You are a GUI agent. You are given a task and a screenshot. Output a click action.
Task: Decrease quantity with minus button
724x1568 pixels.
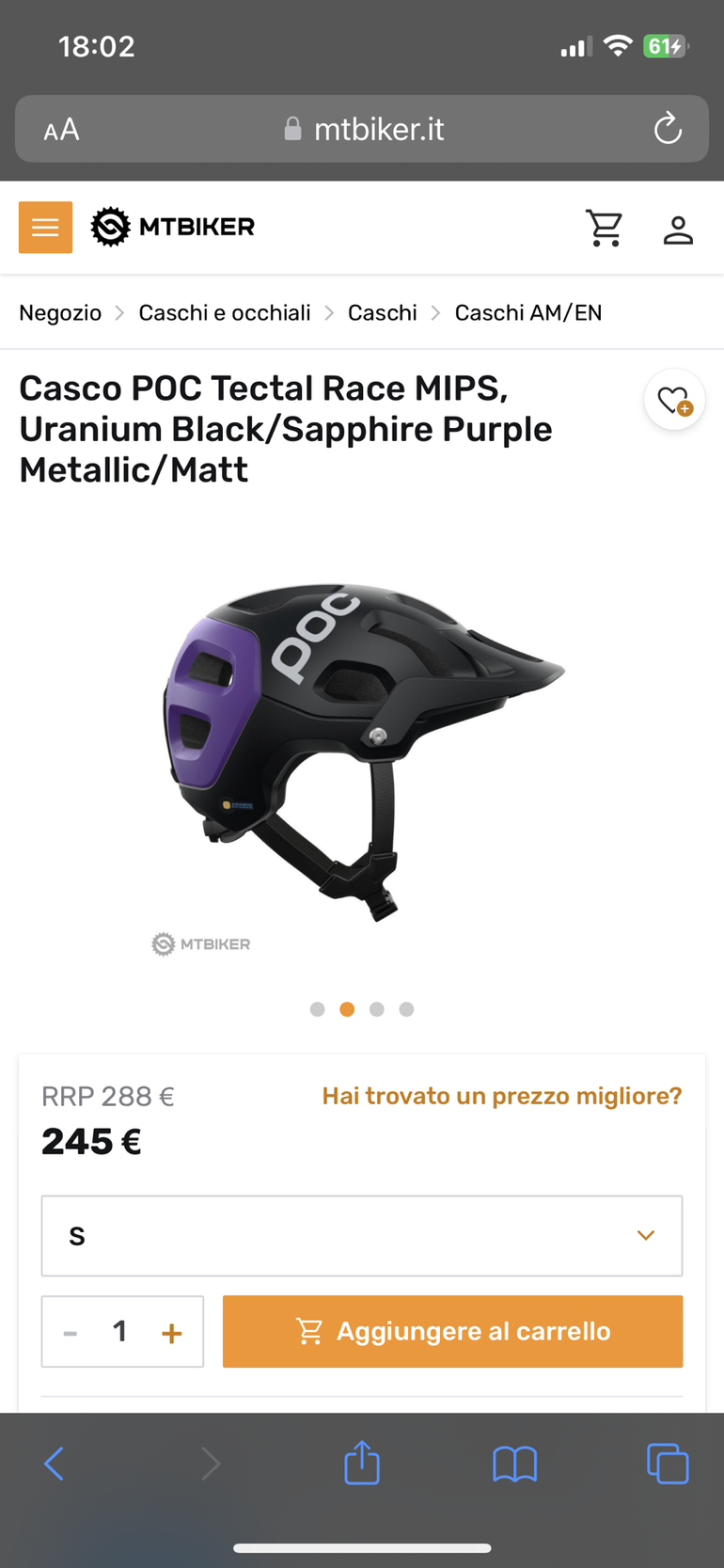(71, 1333)
